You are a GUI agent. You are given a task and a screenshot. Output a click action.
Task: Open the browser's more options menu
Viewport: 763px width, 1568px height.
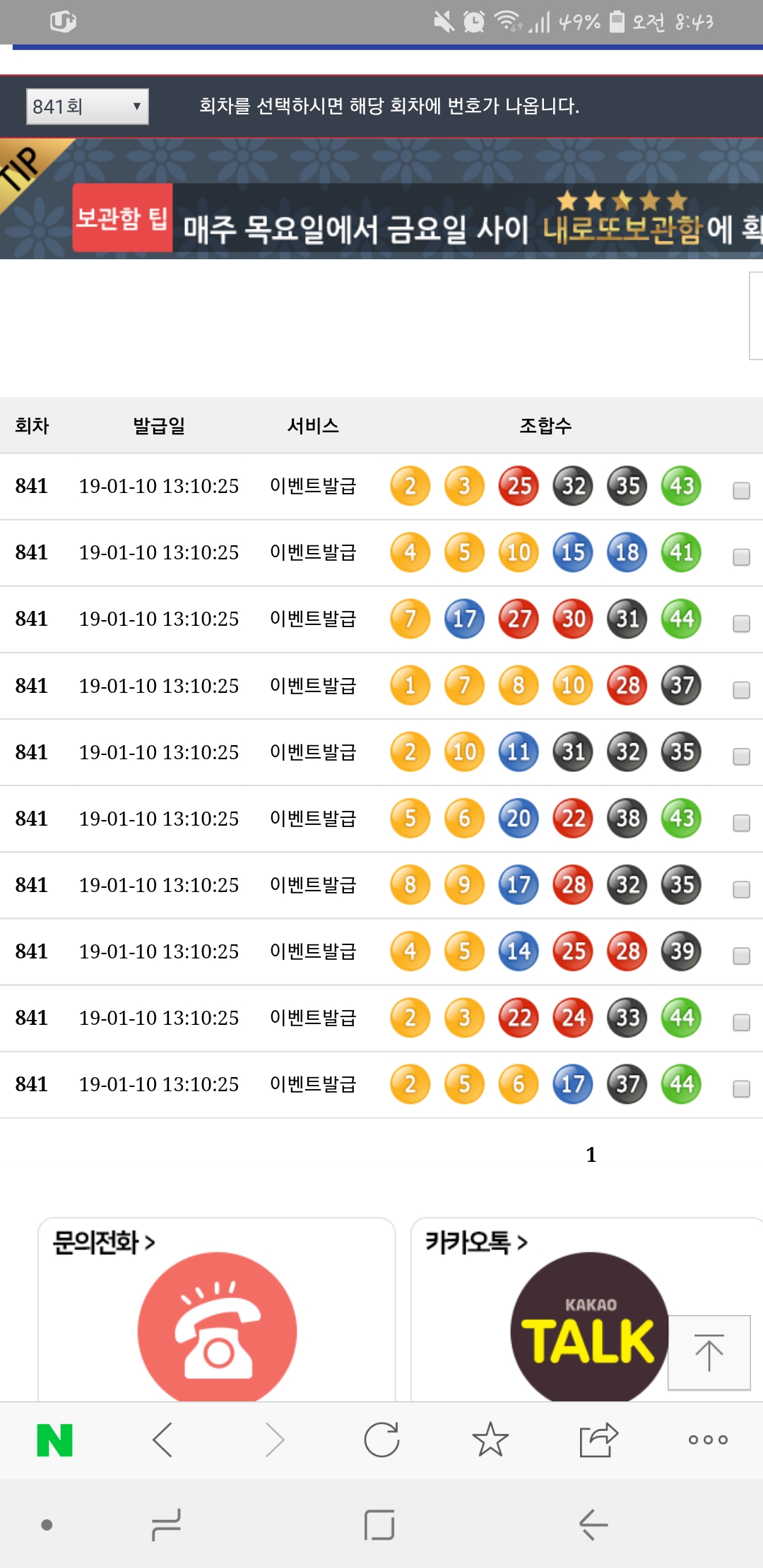click(x=708, y=1440)
